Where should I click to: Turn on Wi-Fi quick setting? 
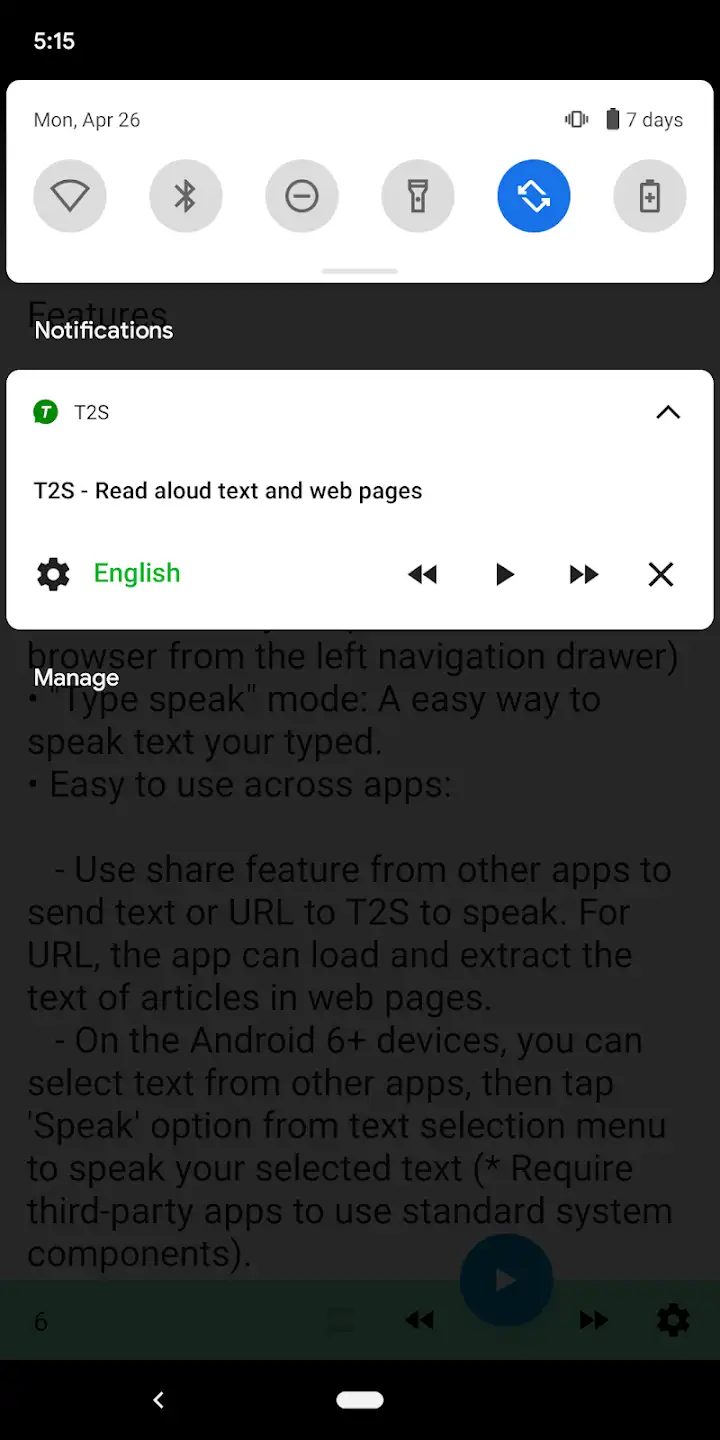70,196
